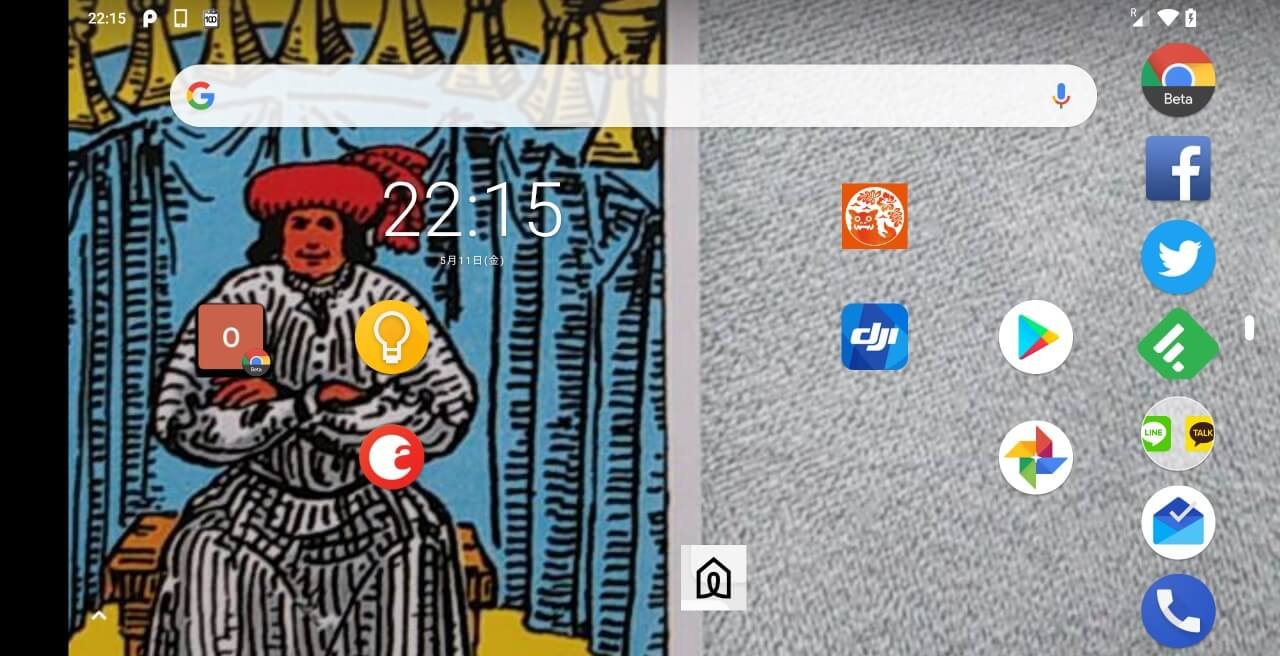Open the Phone dialer
This screenshot has height=656, width=1280.
click(x=1178, y=611)
